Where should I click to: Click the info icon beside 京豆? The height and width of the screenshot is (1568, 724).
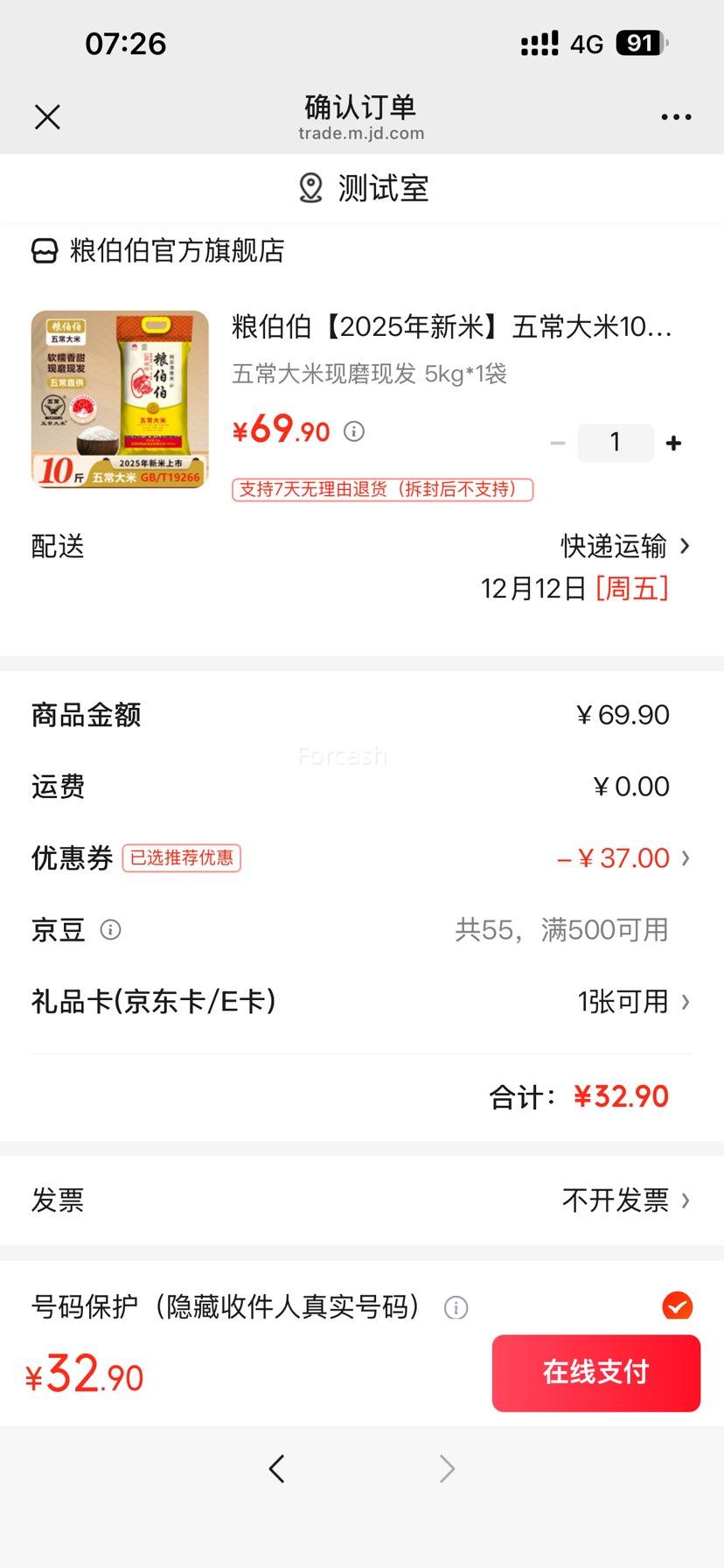[x=111, y=930]
